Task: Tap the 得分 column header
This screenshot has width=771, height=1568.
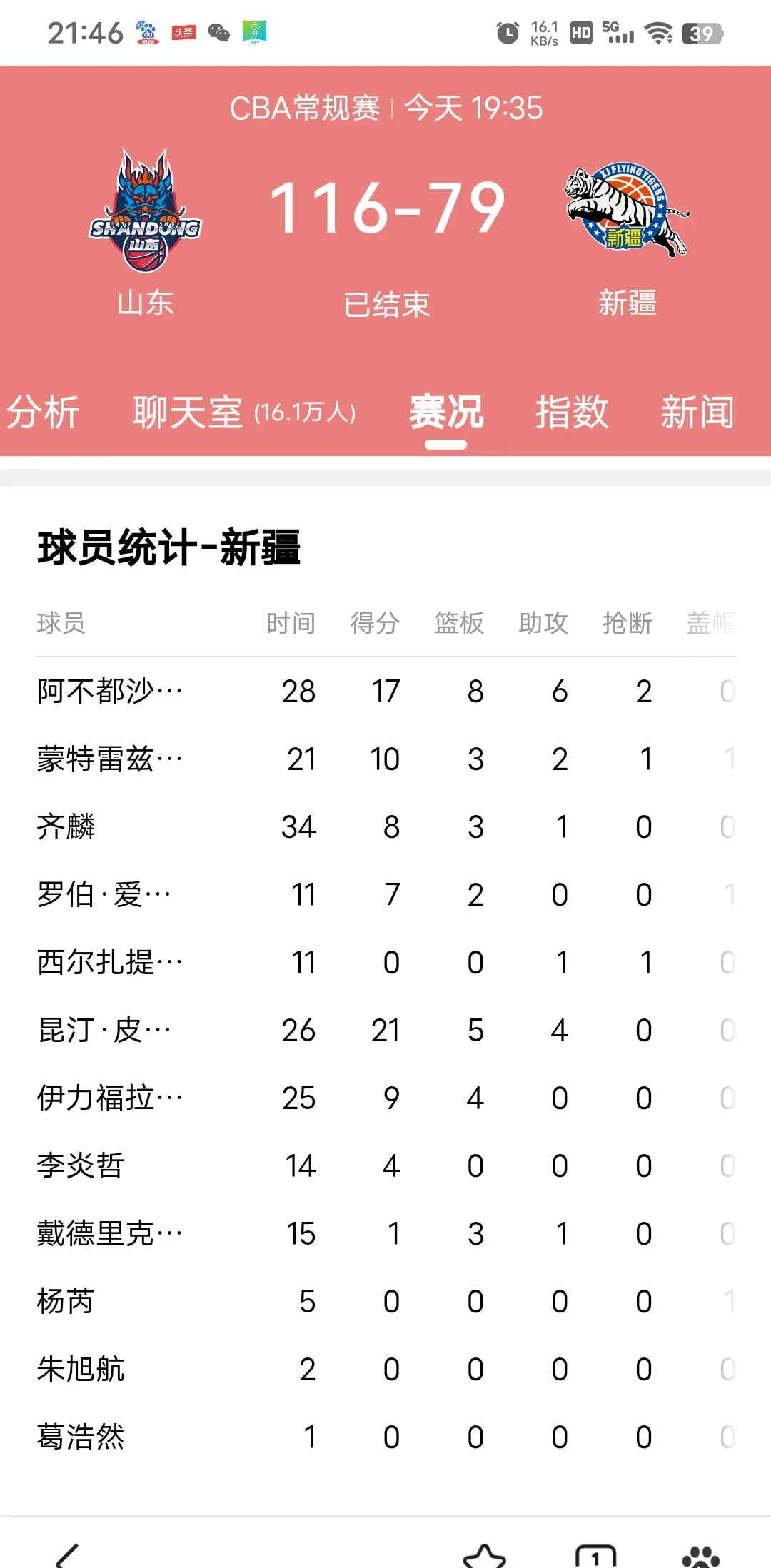Action: (x=377, y=623)
